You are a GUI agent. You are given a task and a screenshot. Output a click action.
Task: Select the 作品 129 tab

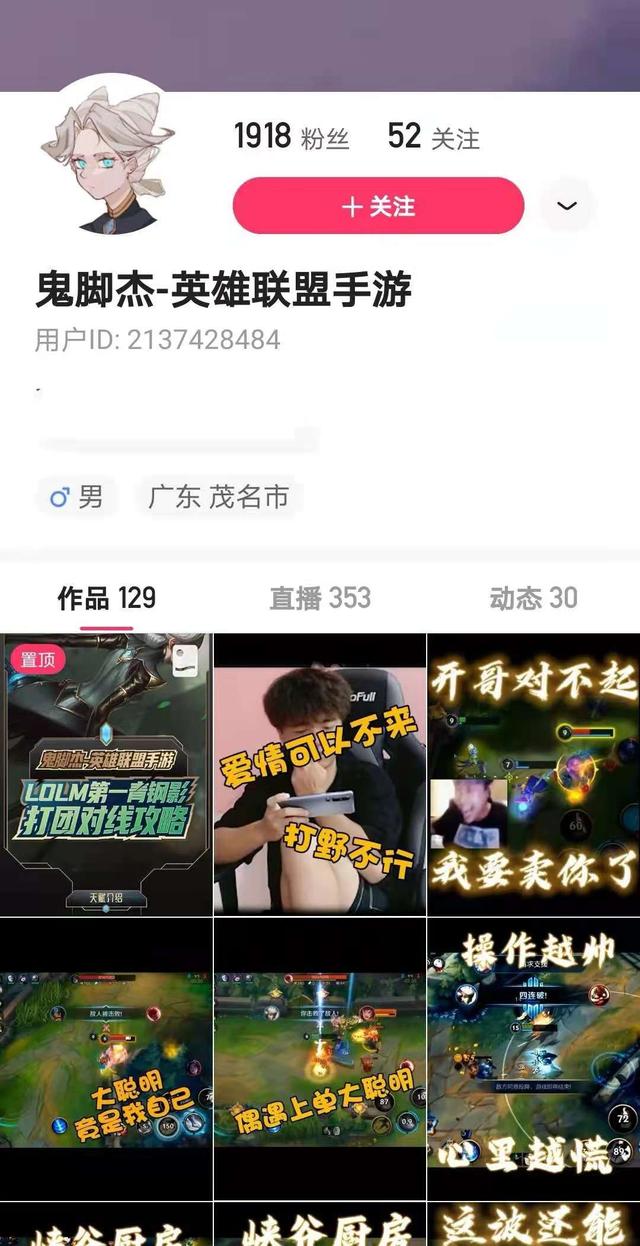[107, 598]
